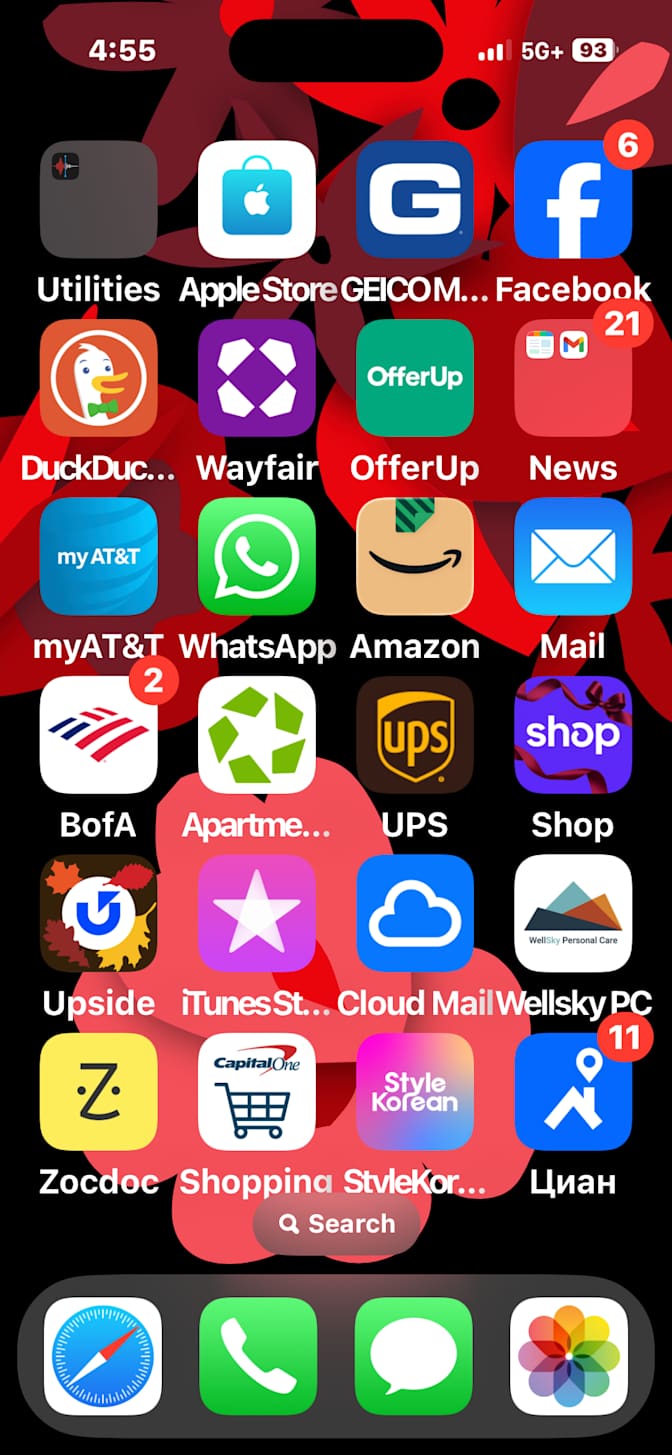Launch the myAT&T app
672x1455 pixels.
[98, 556]
